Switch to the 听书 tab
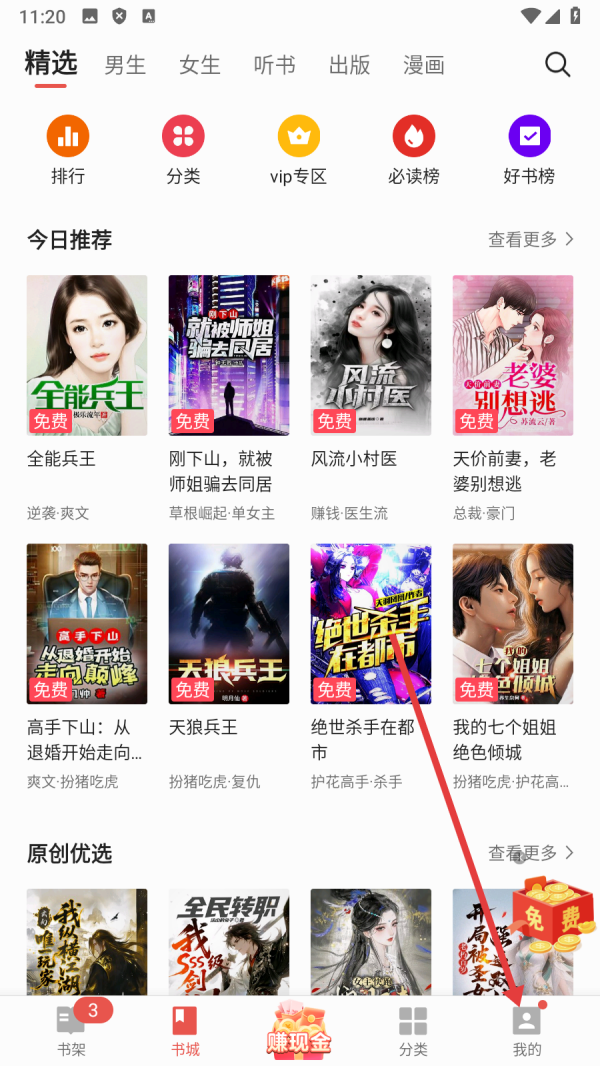This screenshot has height=1066, width=600. pos(274,65)
